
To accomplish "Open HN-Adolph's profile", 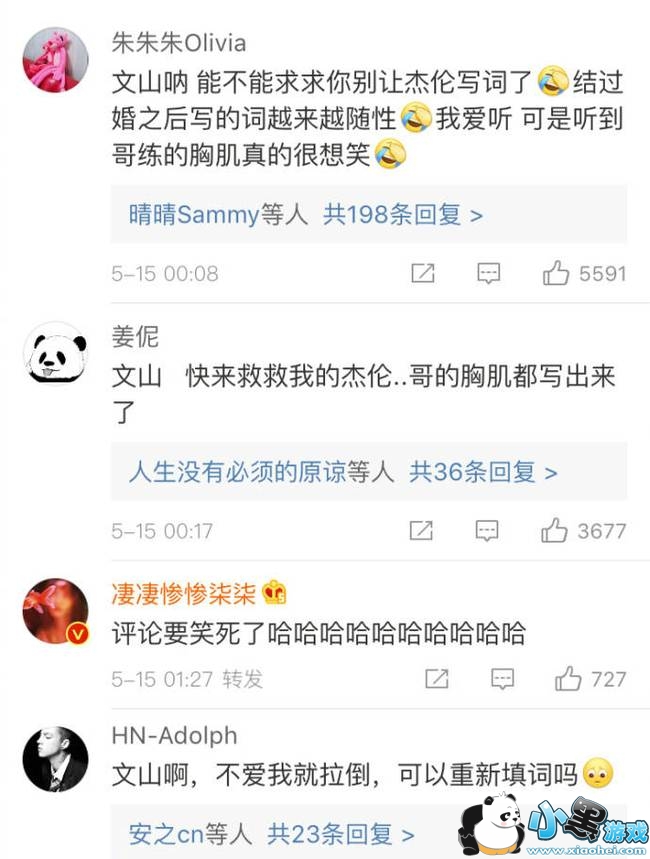I will tap(55, 760).
